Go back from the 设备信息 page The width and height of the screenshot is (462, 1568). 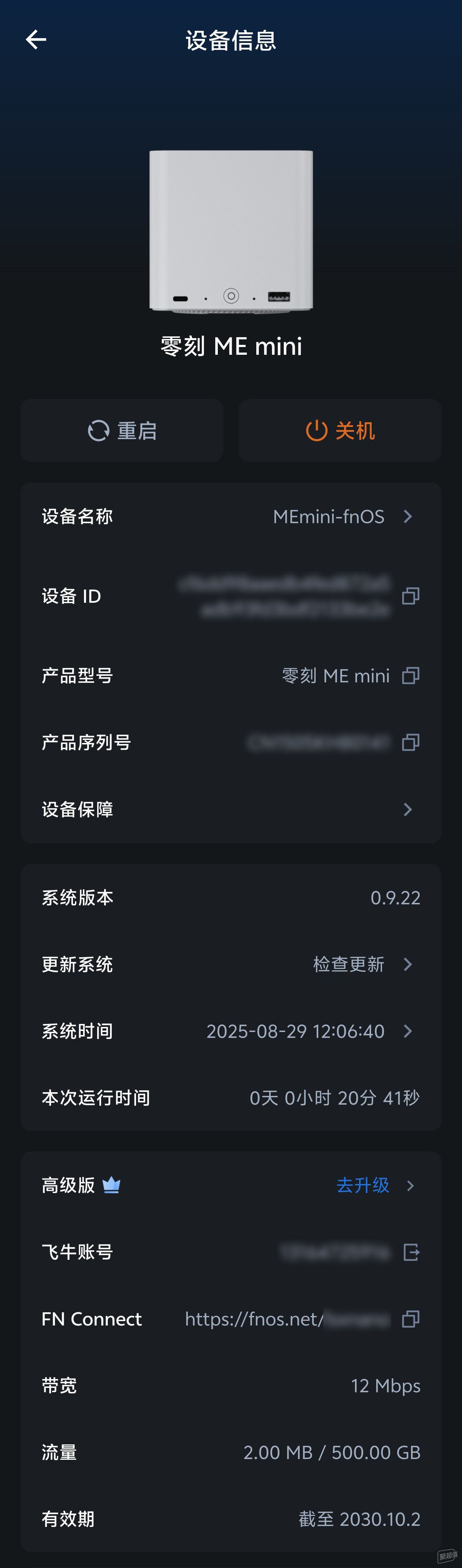[36, 40]
